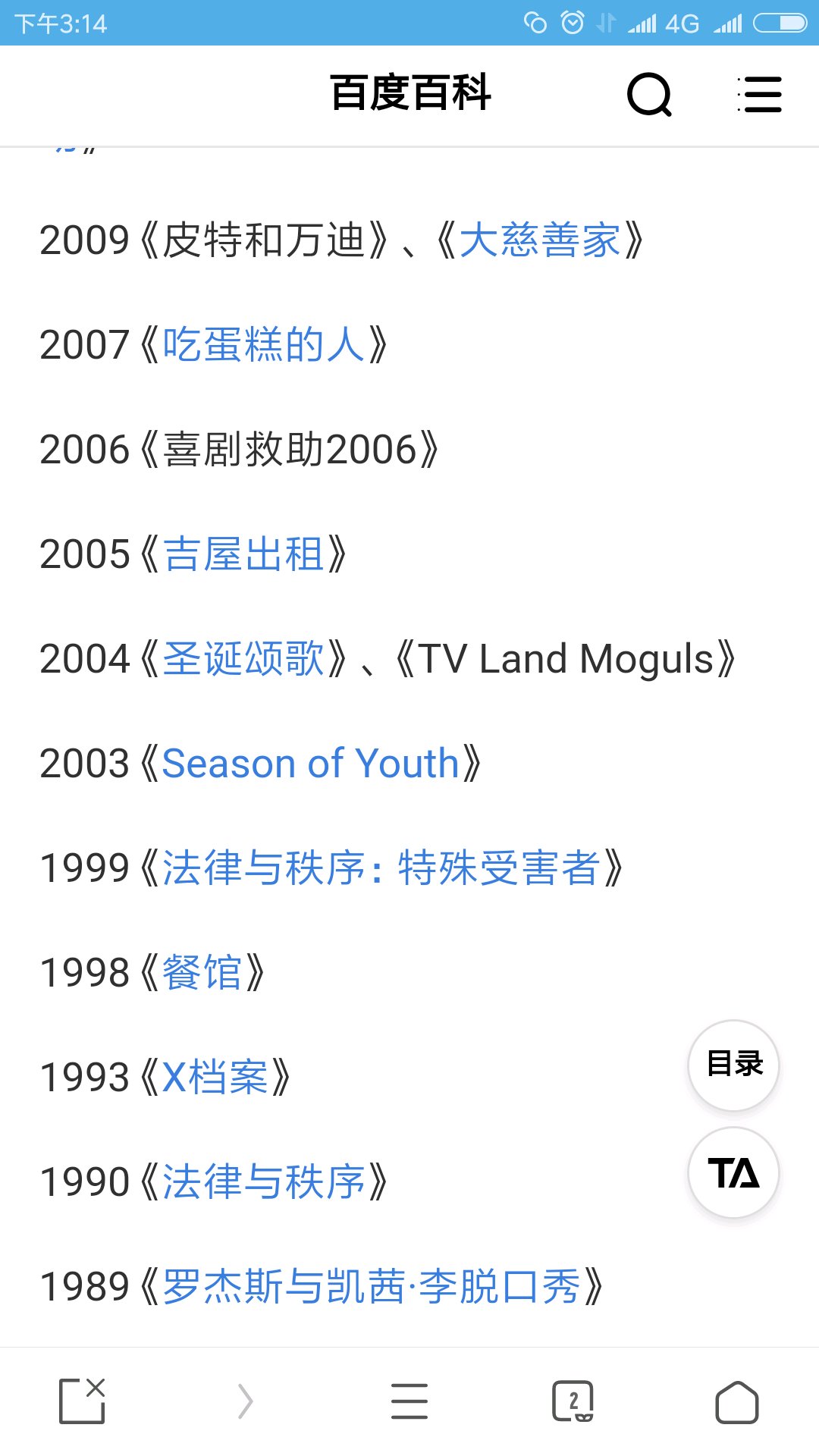Image resolution: width=819 pixels, height=1456 pixels.
Task: Open the browser tabs switcher
Action: (573, 1401)
